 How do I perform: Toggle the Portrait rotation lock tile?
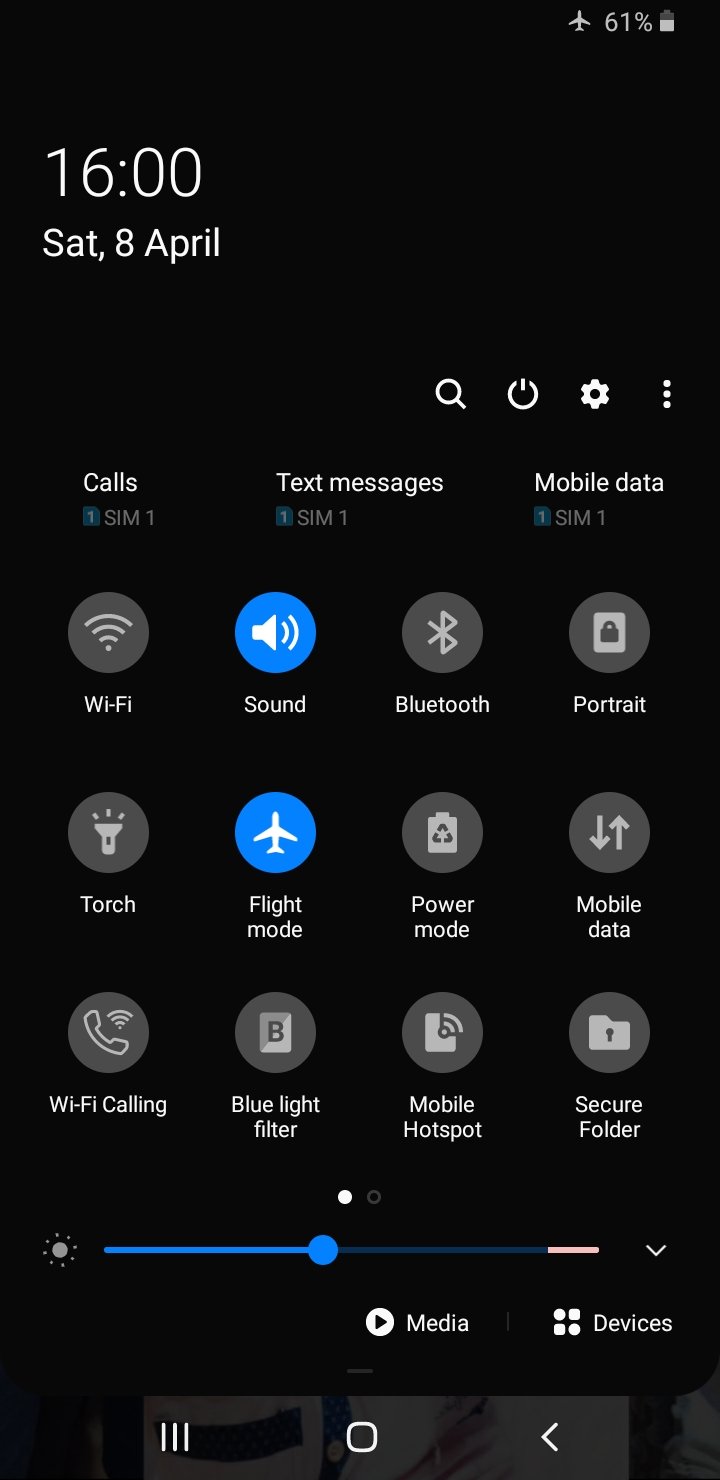[x=609, y=633]
